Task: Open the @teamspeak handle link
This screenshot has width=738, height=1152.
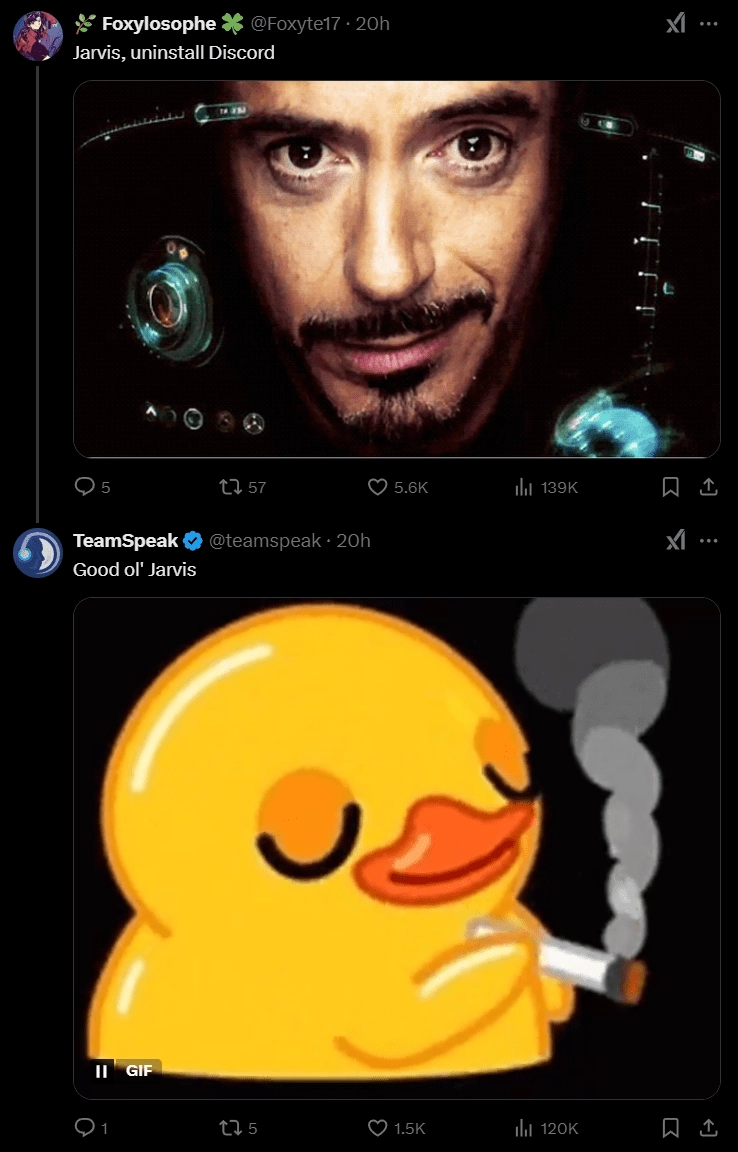Action: point(265,541)
